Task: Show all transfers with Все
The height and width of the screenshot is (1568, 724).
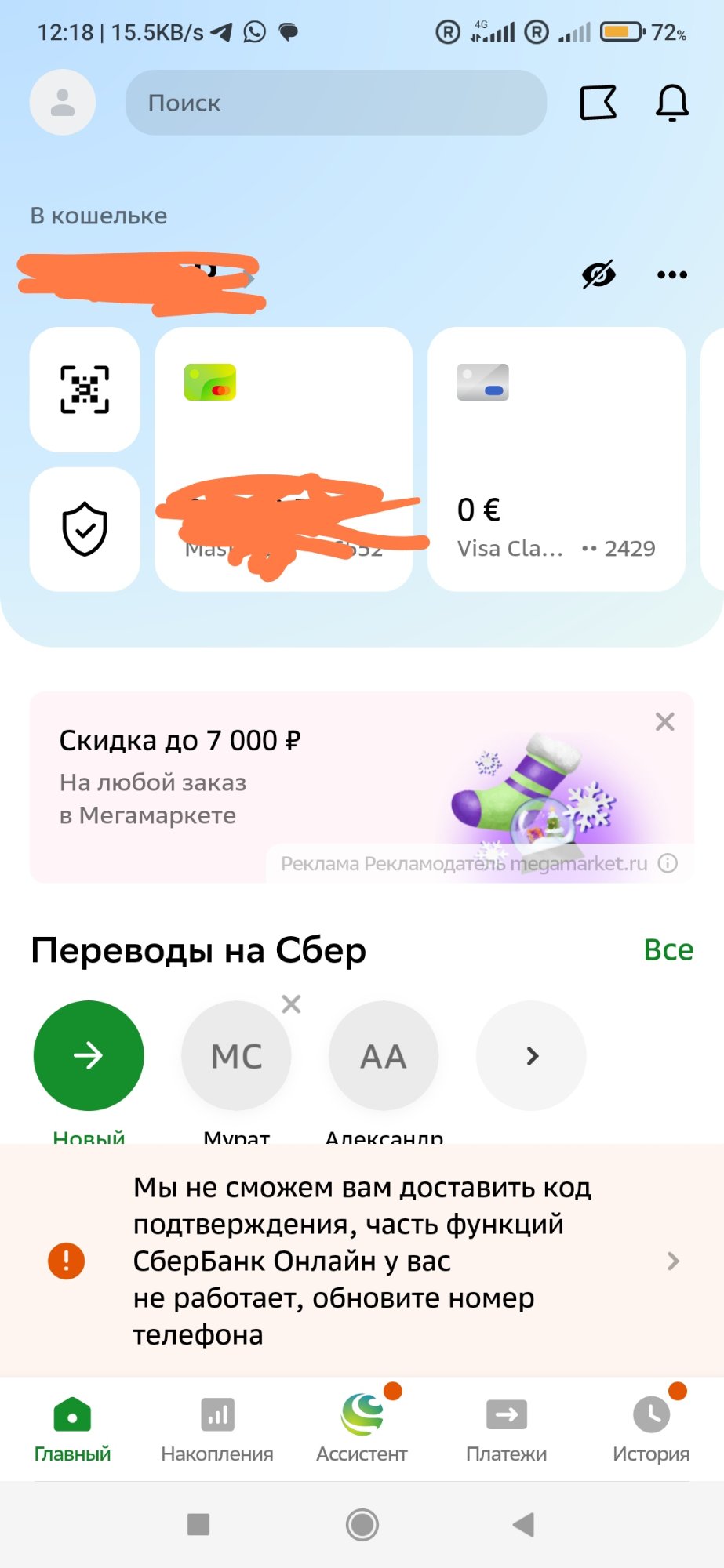Action: point(668,950)
